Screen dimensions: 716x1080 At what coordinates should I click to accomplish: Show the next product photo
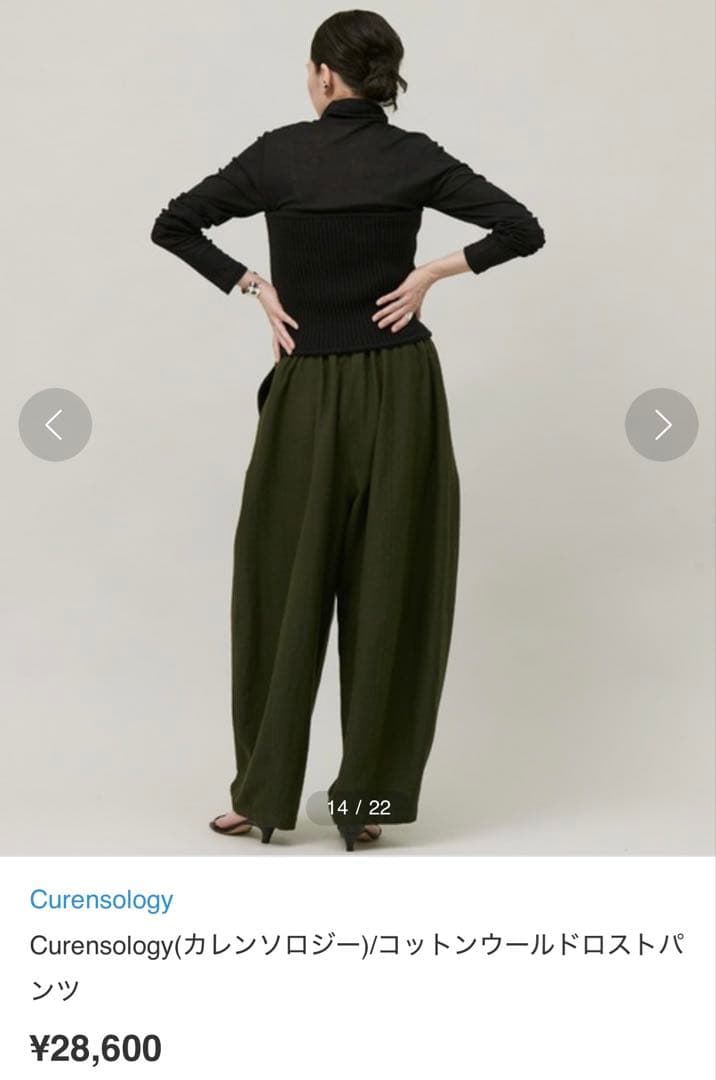pos(661,425)
